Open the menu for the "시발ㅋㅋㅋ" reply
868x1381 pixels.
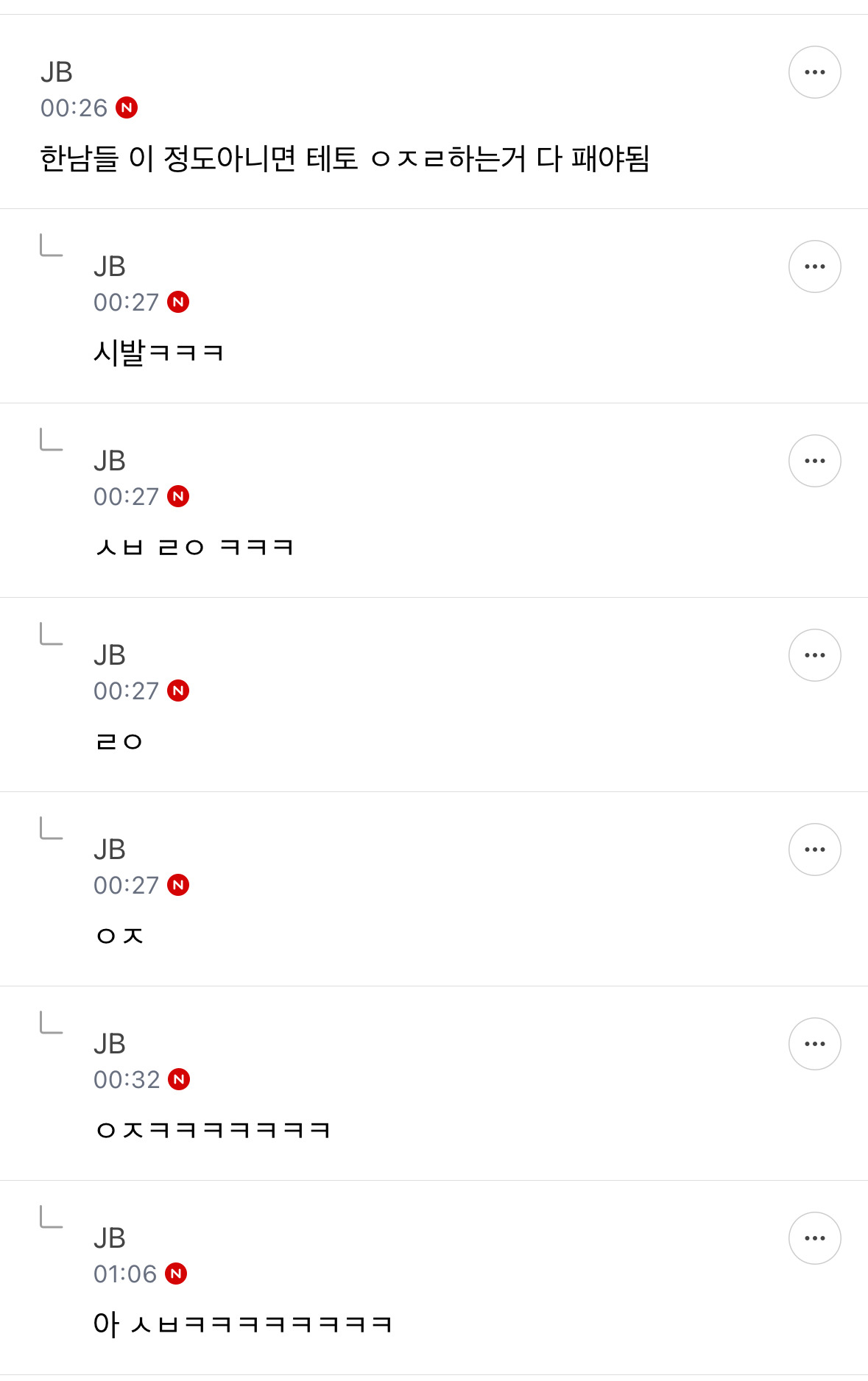click(814, 266)
